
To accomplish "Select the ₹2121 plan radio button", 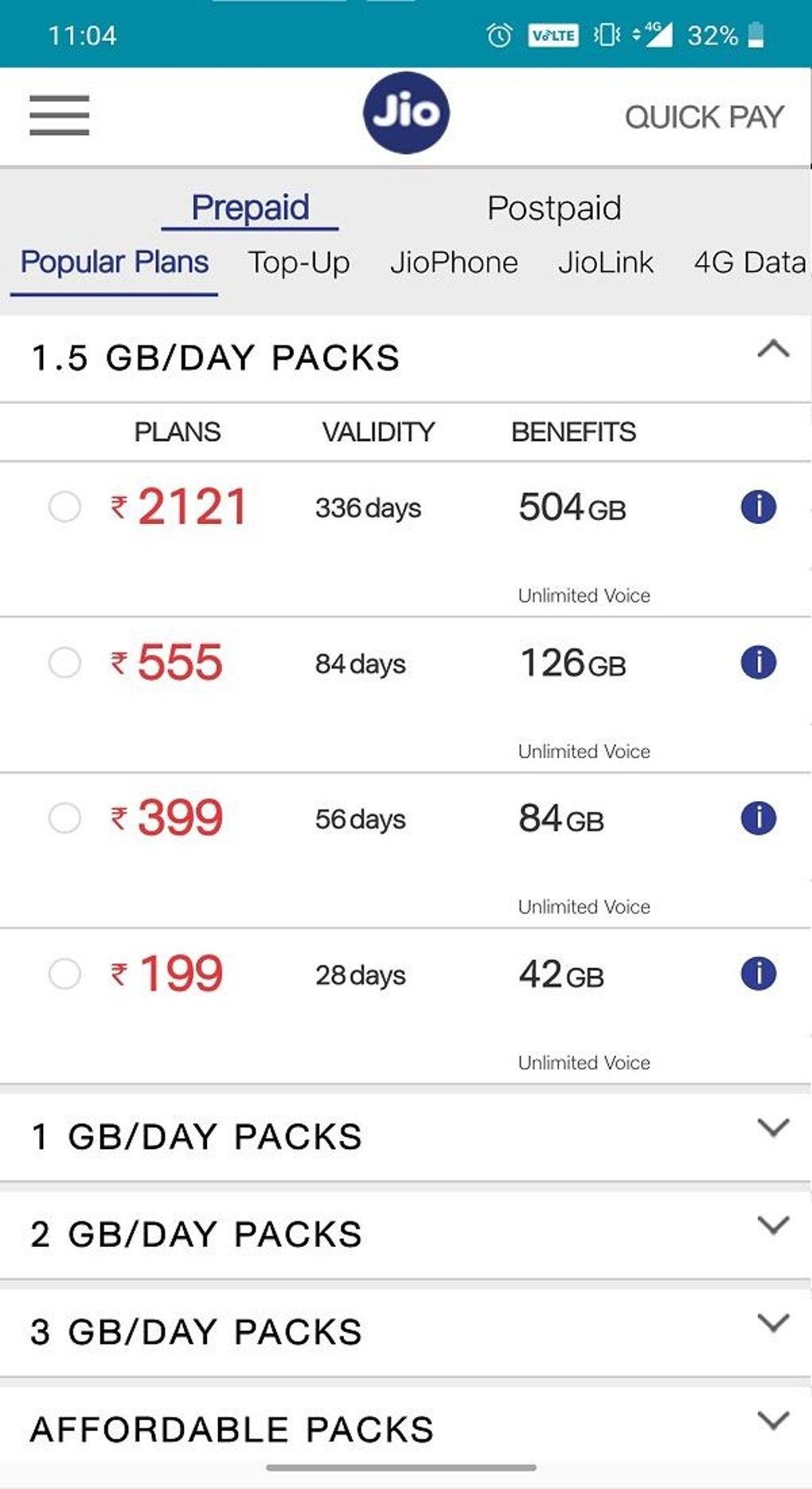I will (64, 506).
